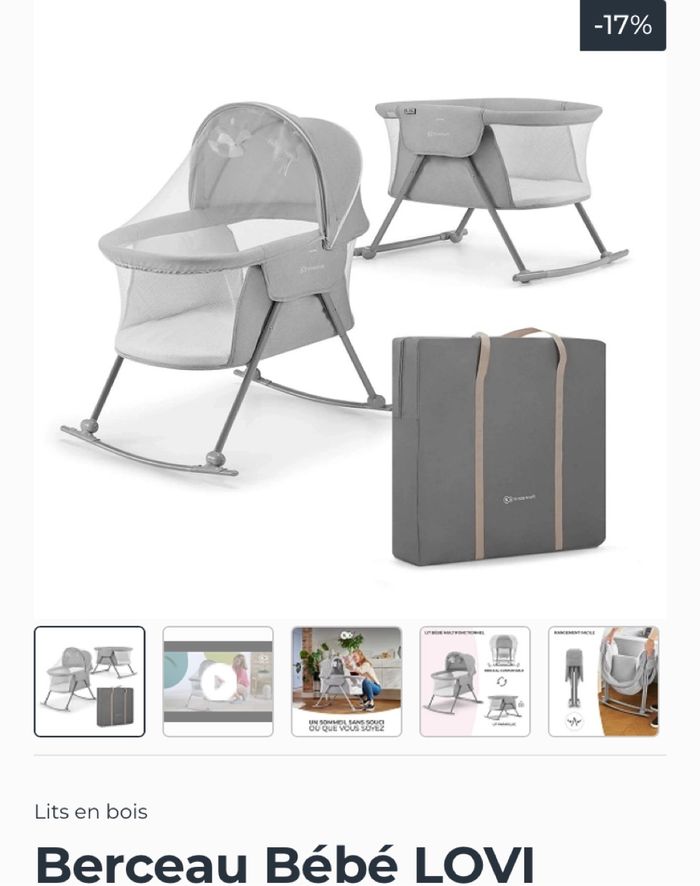This screenshot has width=700, height=886.
Task: Show the multifunctional baby bed thumbnail
Action: tap(475, 681)
